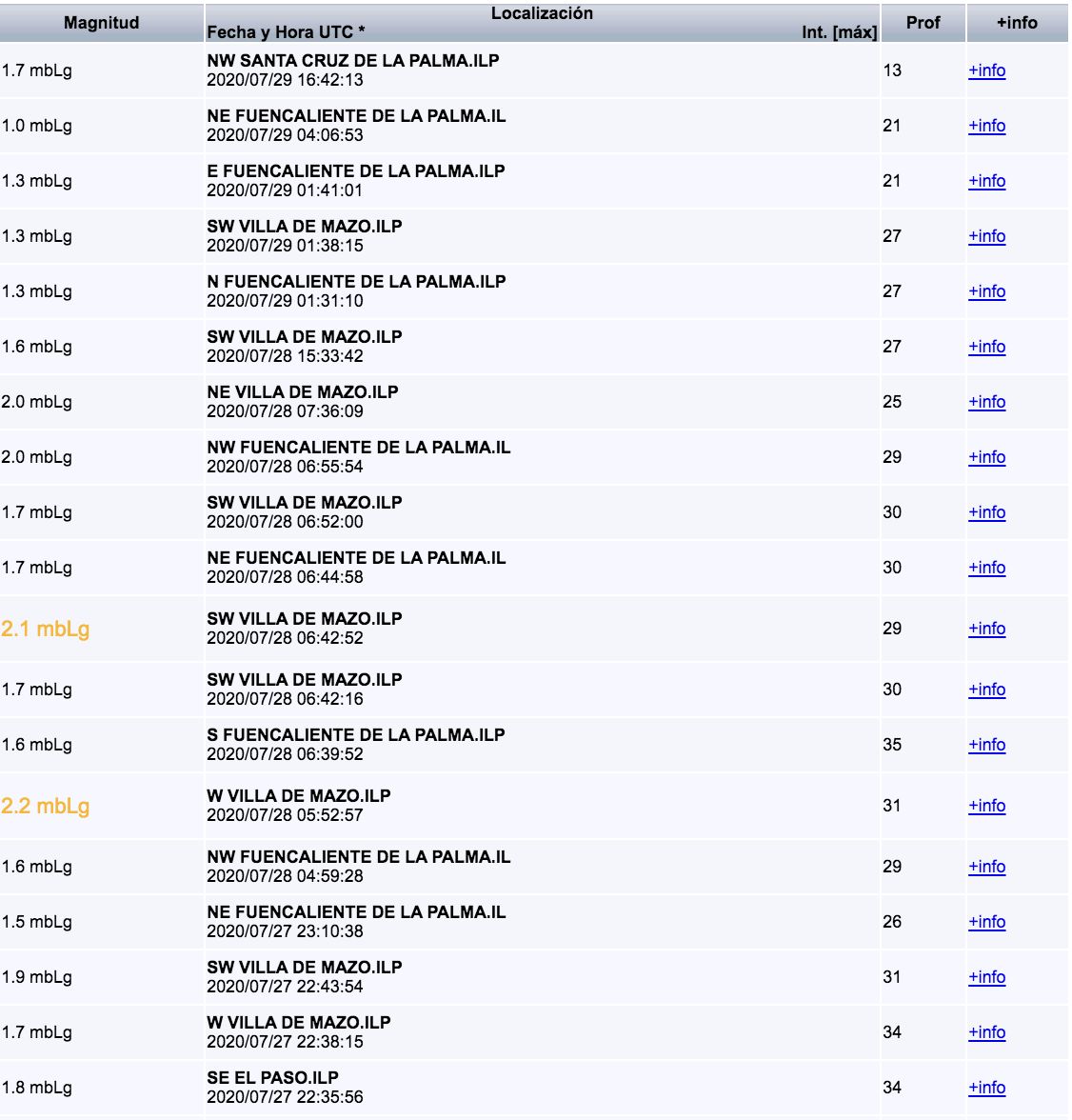Show +info for the 1.9 mbLg earthquake
This screenshot has width=1072, height=1120.
click(x=986, y=977)
